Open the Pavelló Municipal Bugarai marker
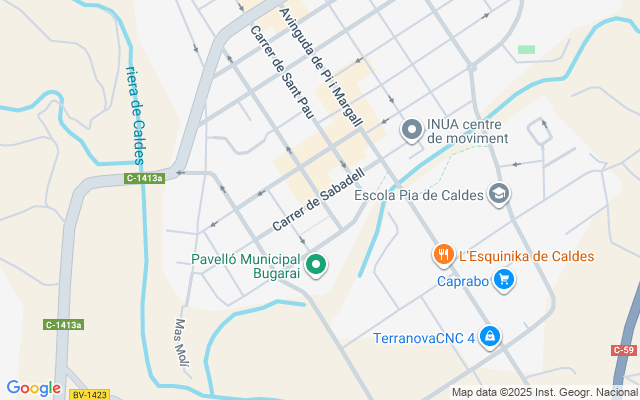The width and height of the screenshot is (640, 400). (x=317, y=265)
